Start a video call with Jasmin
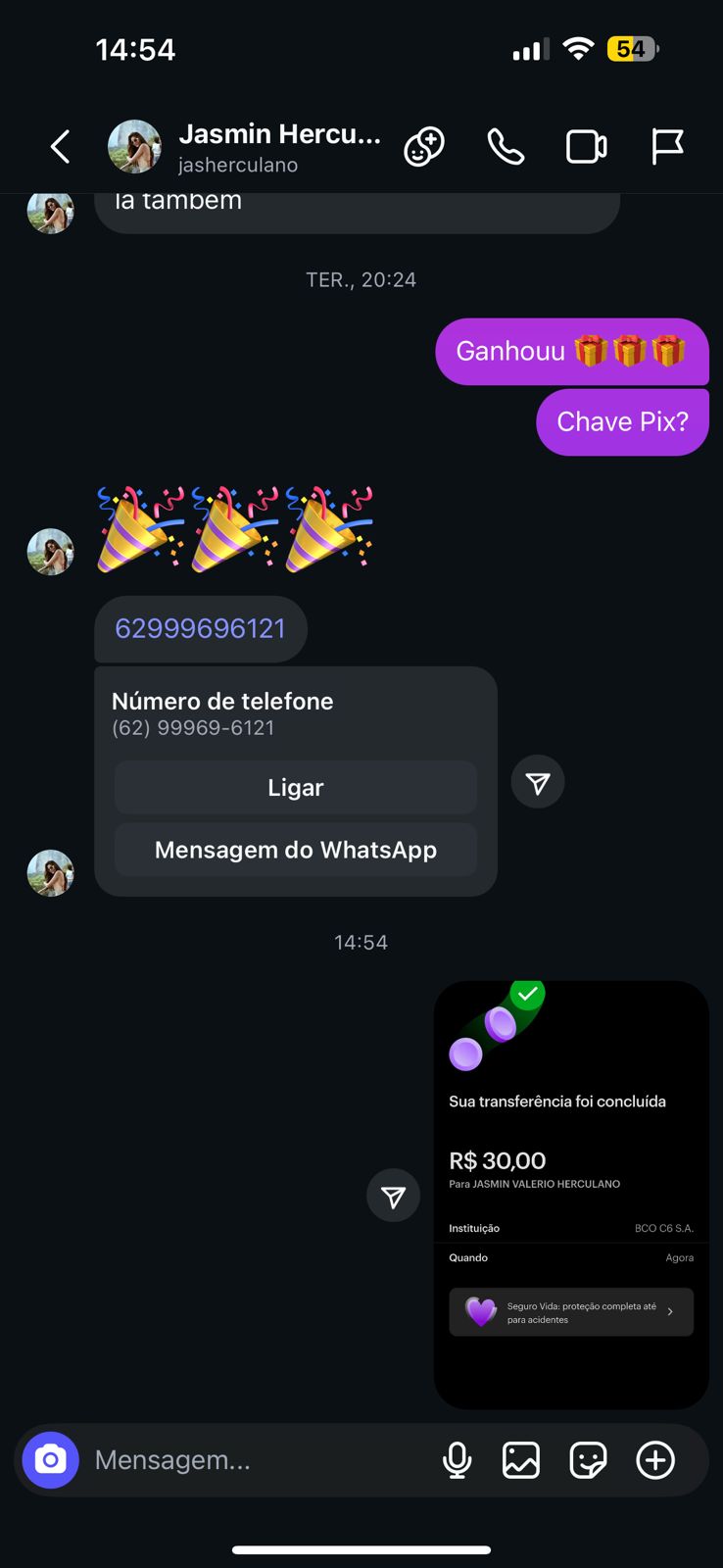The height and width of the screenshot is (1568, 723). 587,147
